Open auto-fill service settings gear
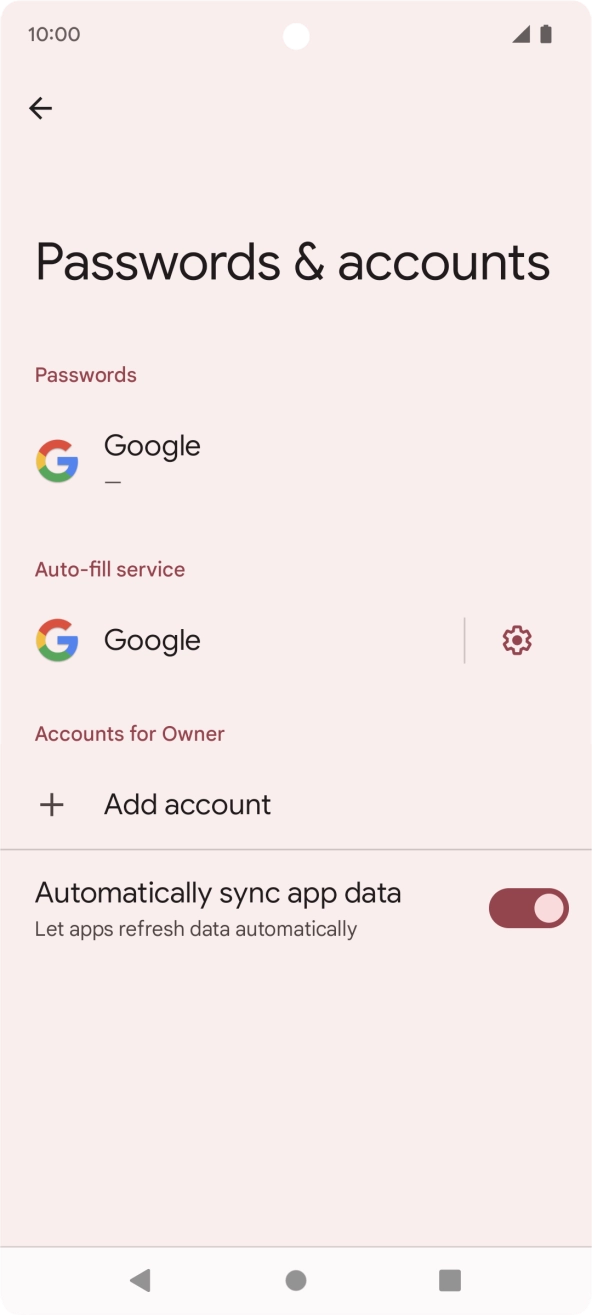The image size is (592, 1315). 517,640
